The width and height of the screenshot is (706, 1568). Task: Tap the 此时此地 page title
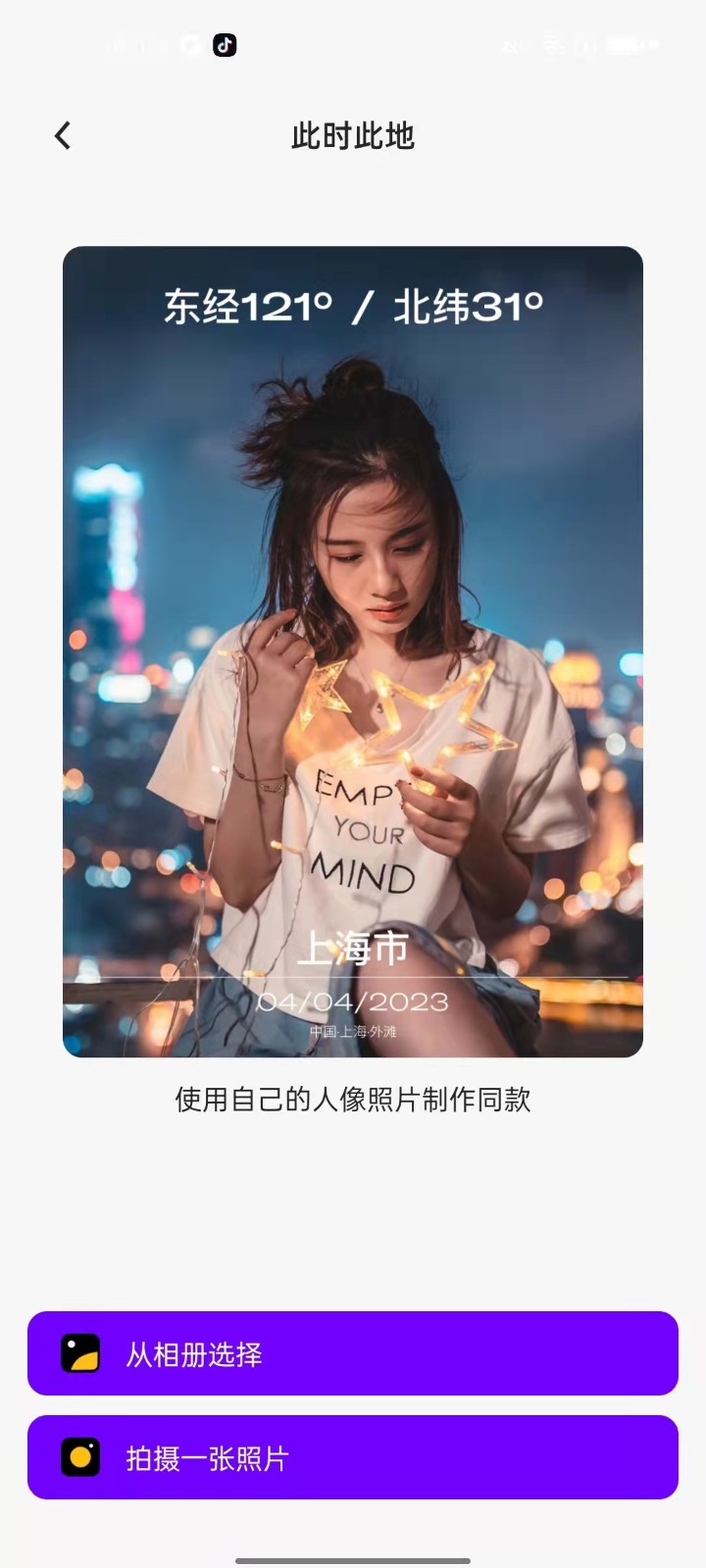(x=353, y=136)
